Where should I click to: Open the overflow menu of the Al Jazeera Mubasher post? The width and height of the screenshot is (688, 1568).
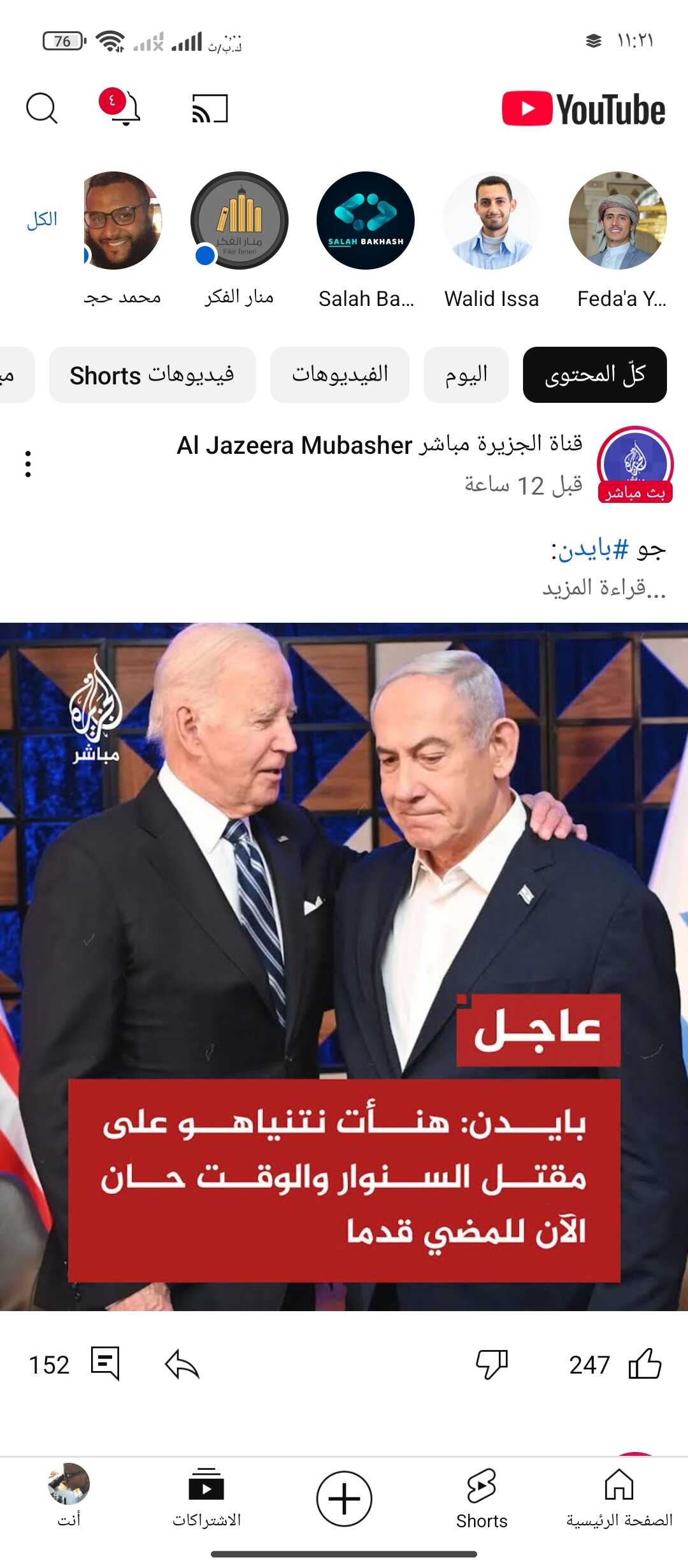[28, 464]
